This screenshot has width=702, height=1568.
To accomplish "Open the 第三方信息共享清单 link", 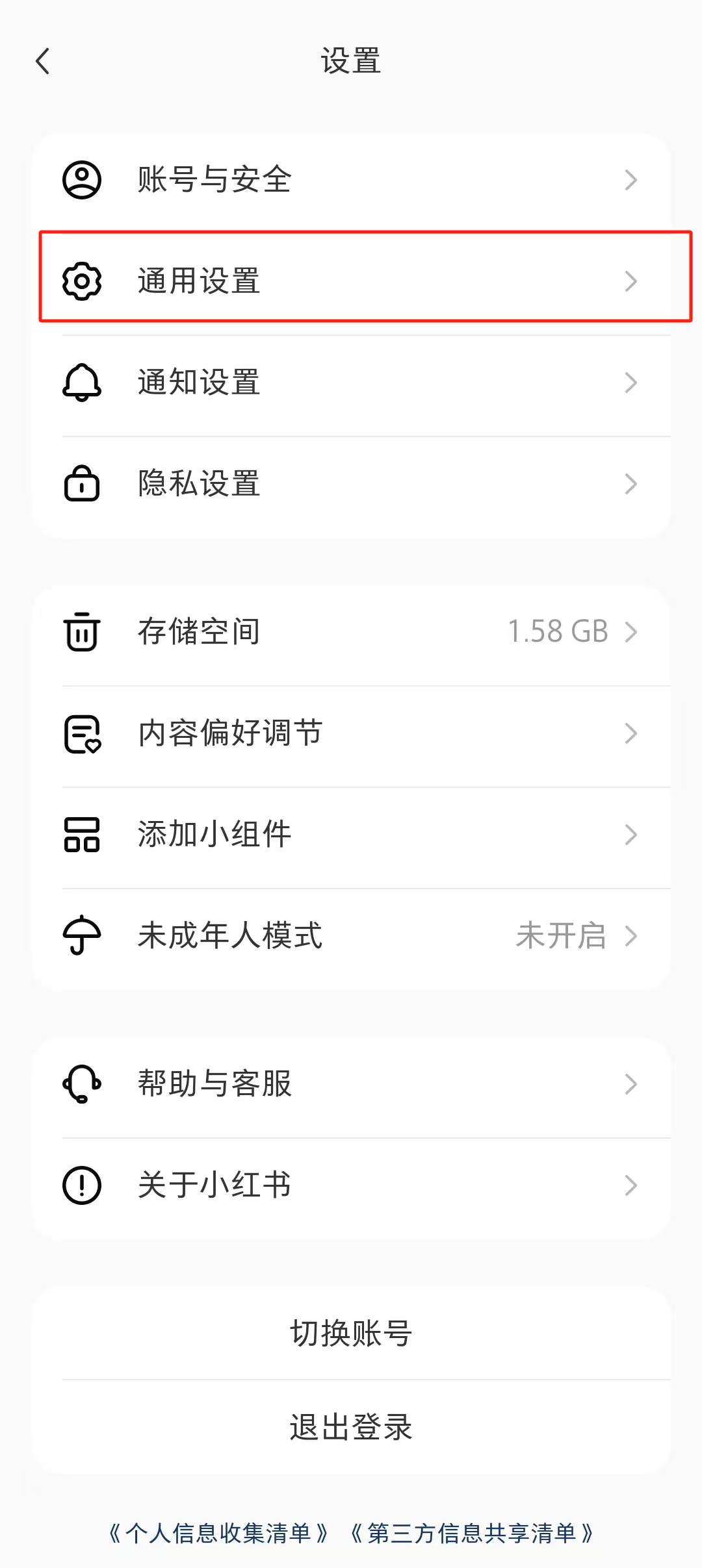I will click(x=472, y=1533).
